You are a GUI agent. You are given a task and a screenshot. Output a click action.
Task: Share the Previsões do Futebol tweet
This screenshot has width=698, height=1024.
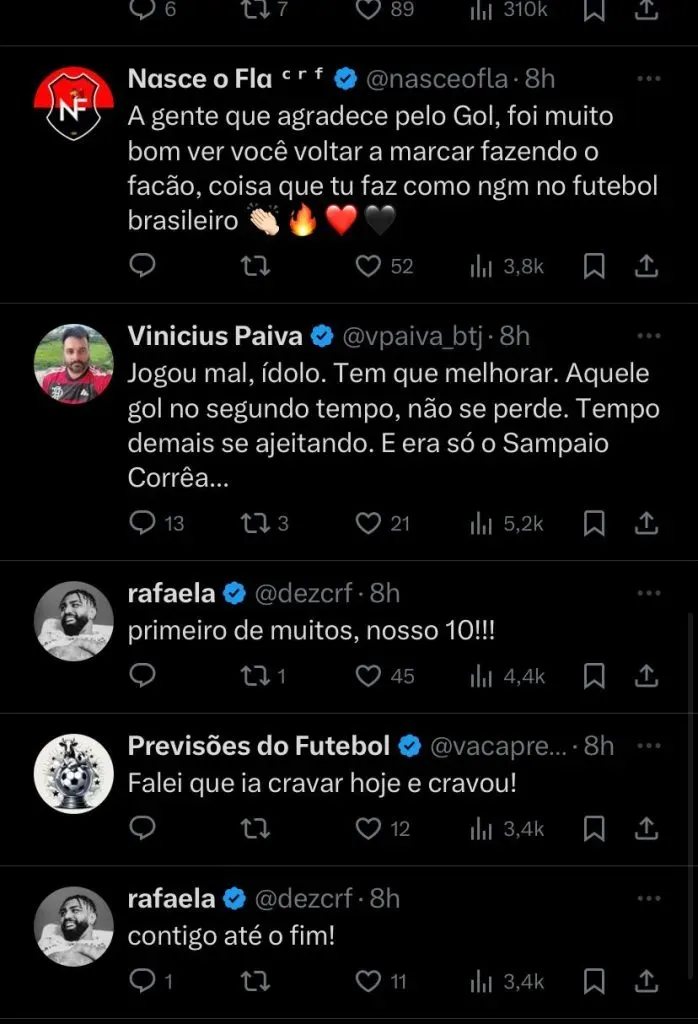[646, 828]
